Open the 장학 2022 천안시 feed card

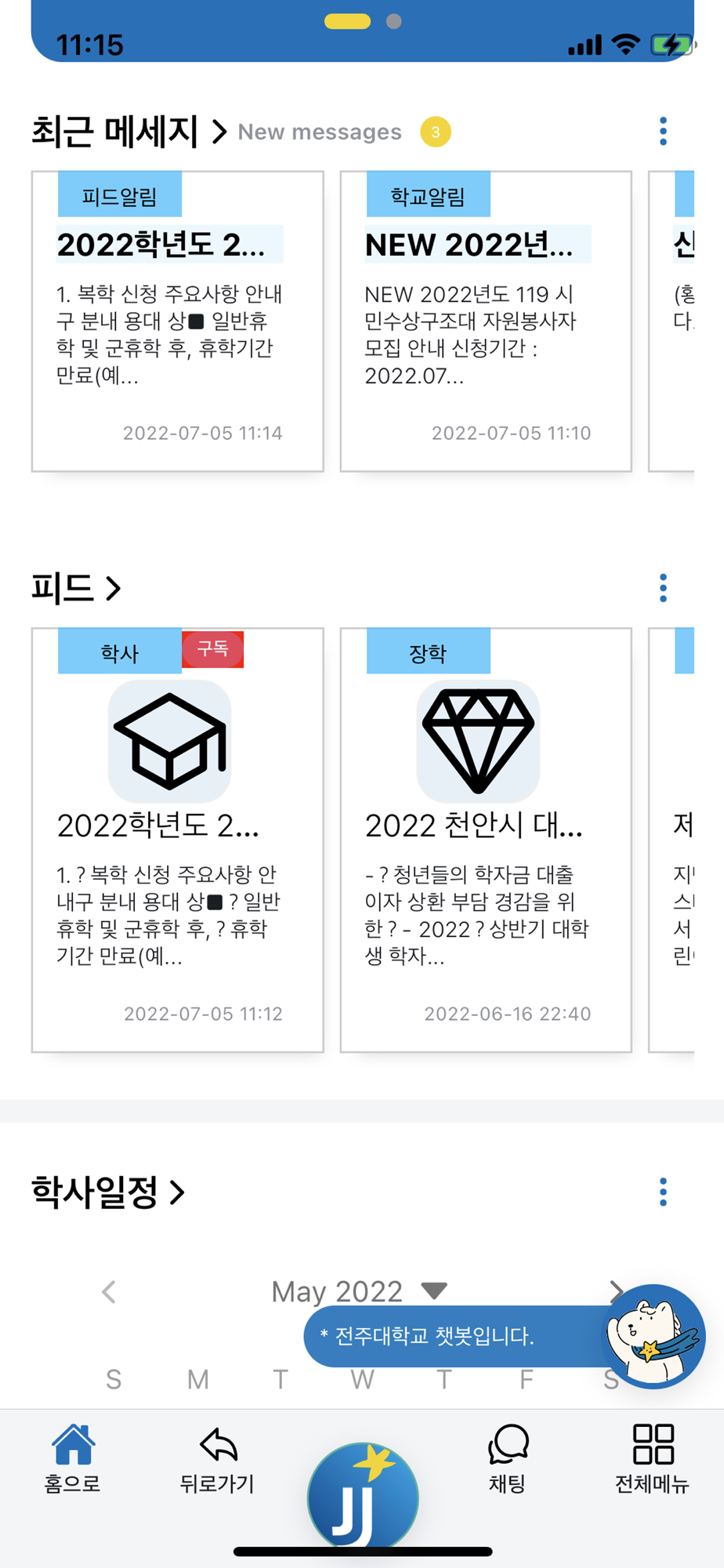(x=486, y=840)
